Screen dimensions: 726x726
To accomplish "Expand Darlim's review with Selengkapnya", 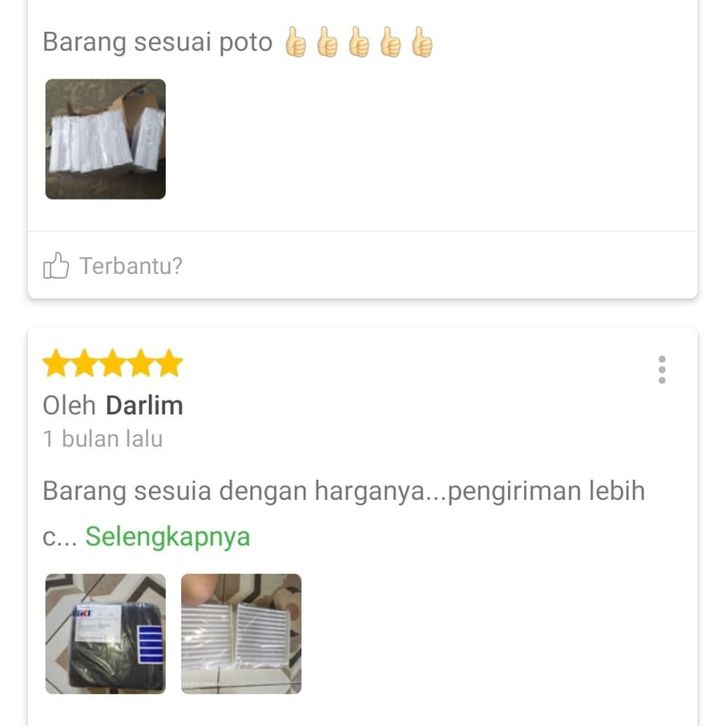I will pos(167,537).
